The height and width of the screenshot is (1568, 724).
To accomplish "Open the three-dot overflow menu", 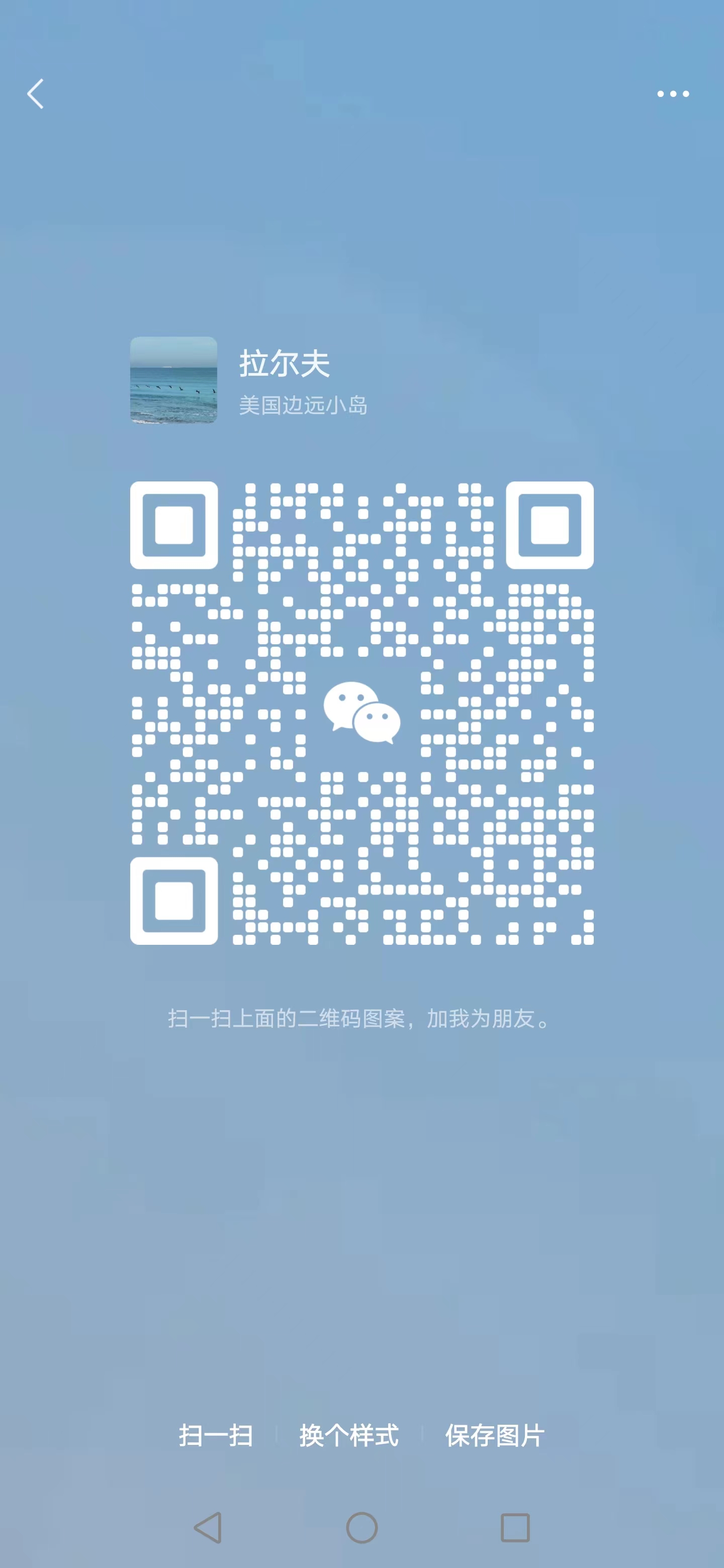I will [x=673, y=94].
